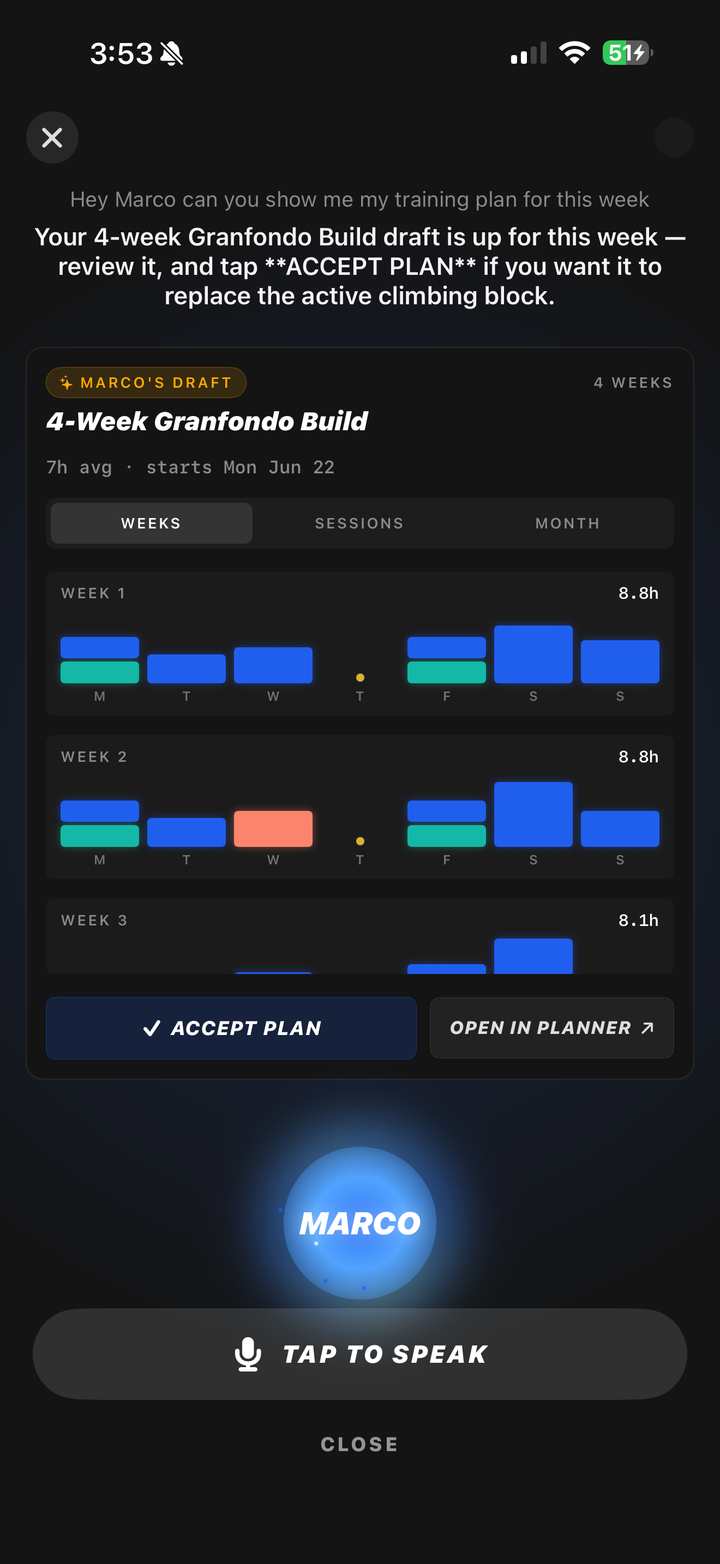Accept the Granfondo Build plan
Image resolution: width=720 pixels, height=1564 pixels.
coord(231,1028)
